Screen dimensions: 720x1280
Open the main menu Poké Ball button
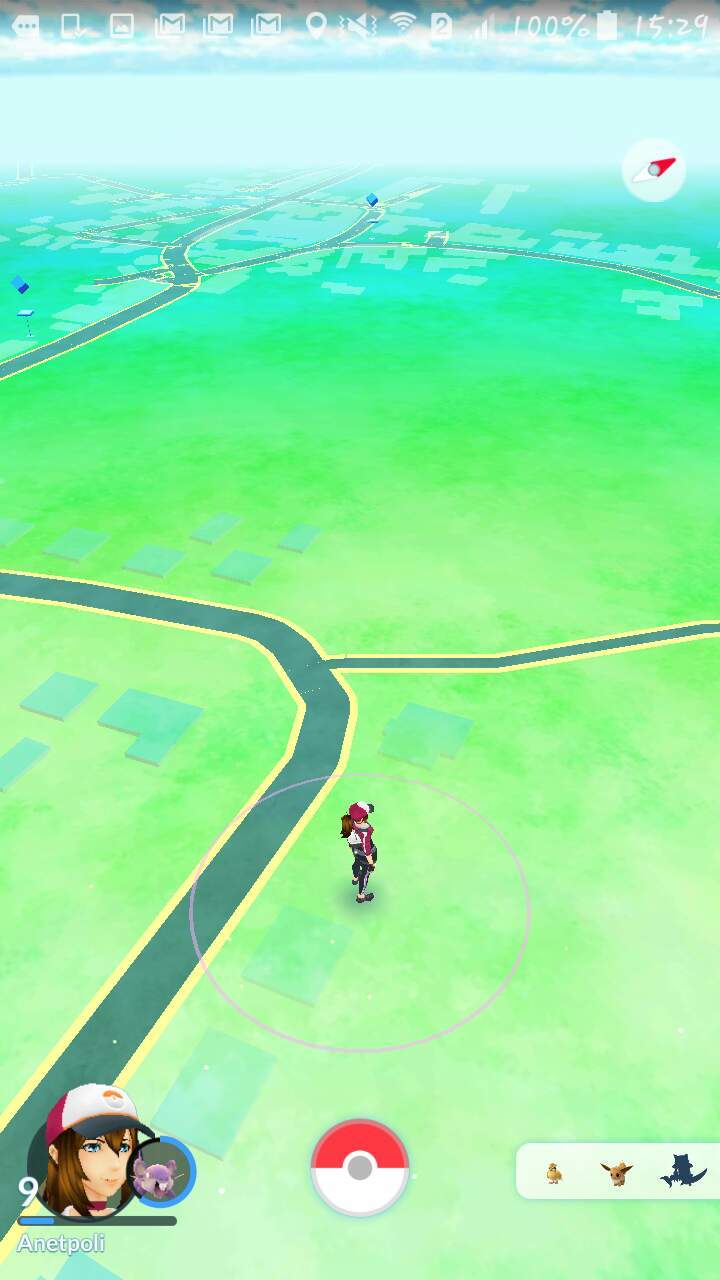point(360,1167)
